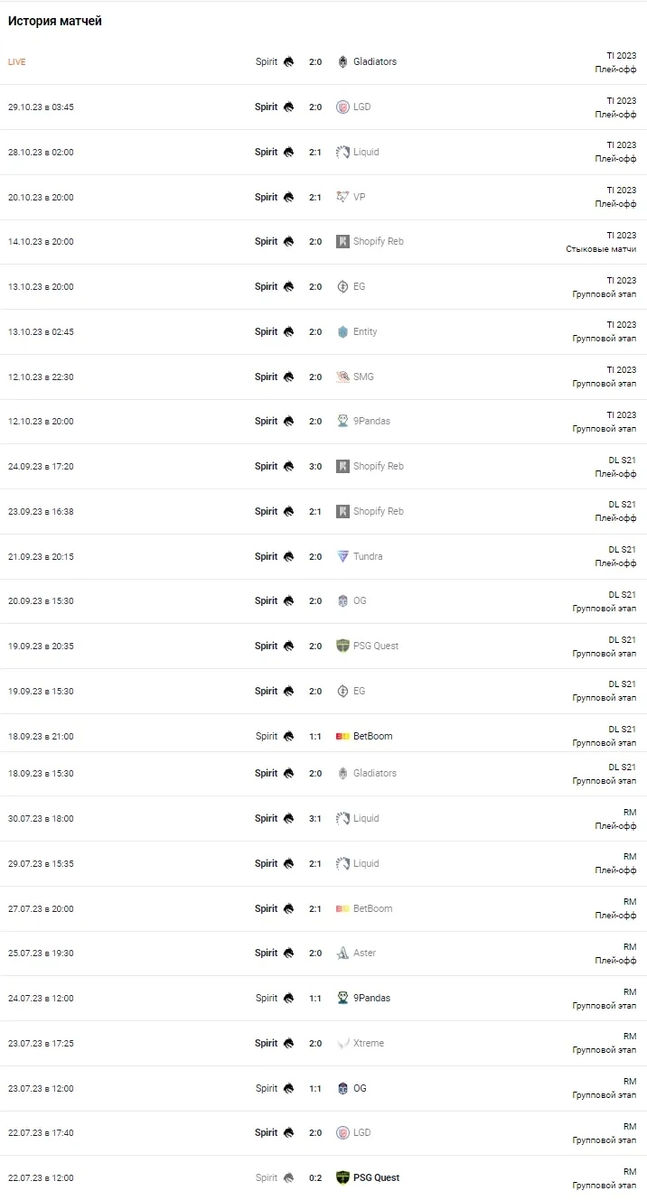647x1200 pixels.
Task: View the Spirit vs VP match details
Action: click(323, 197)
